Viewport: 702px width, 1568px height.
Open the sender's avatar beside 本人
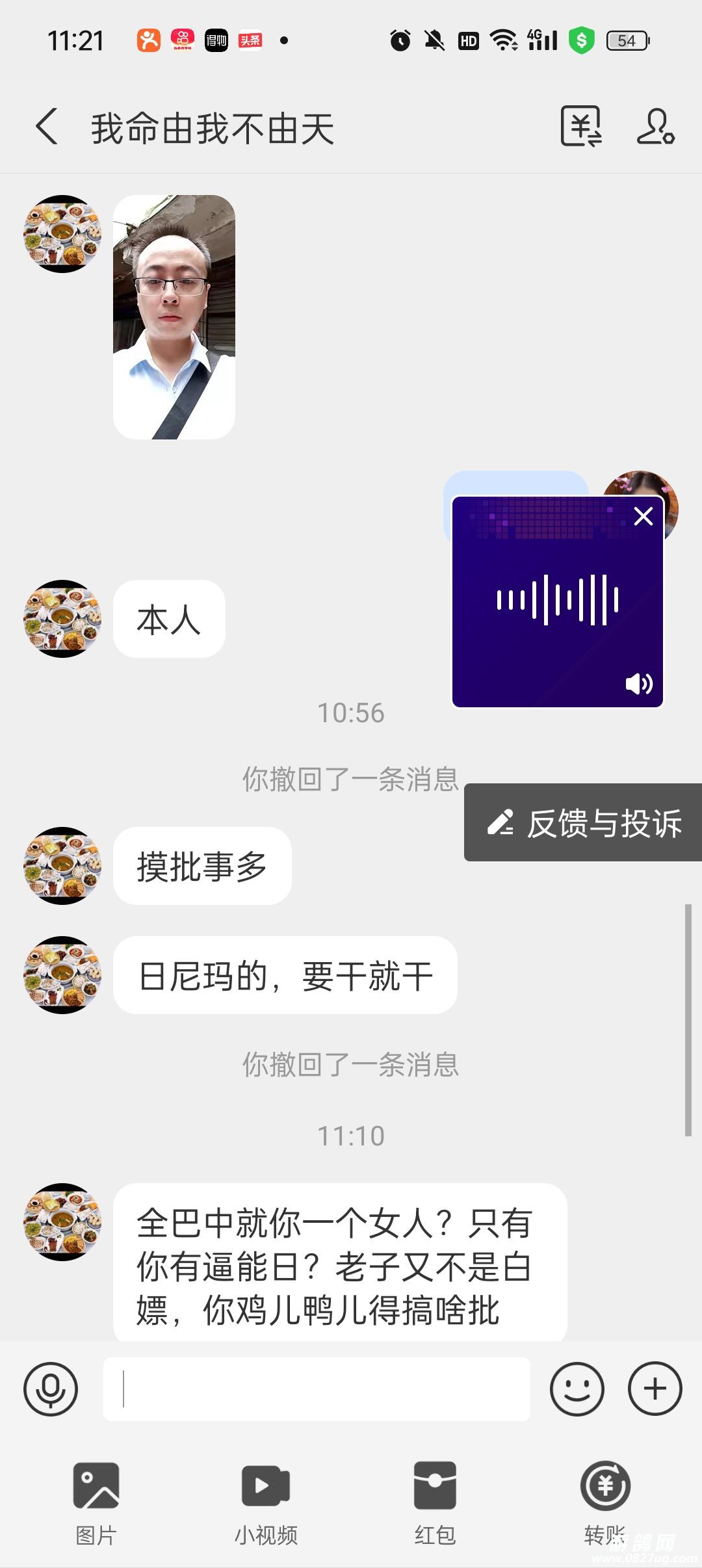tap(62, 619)
